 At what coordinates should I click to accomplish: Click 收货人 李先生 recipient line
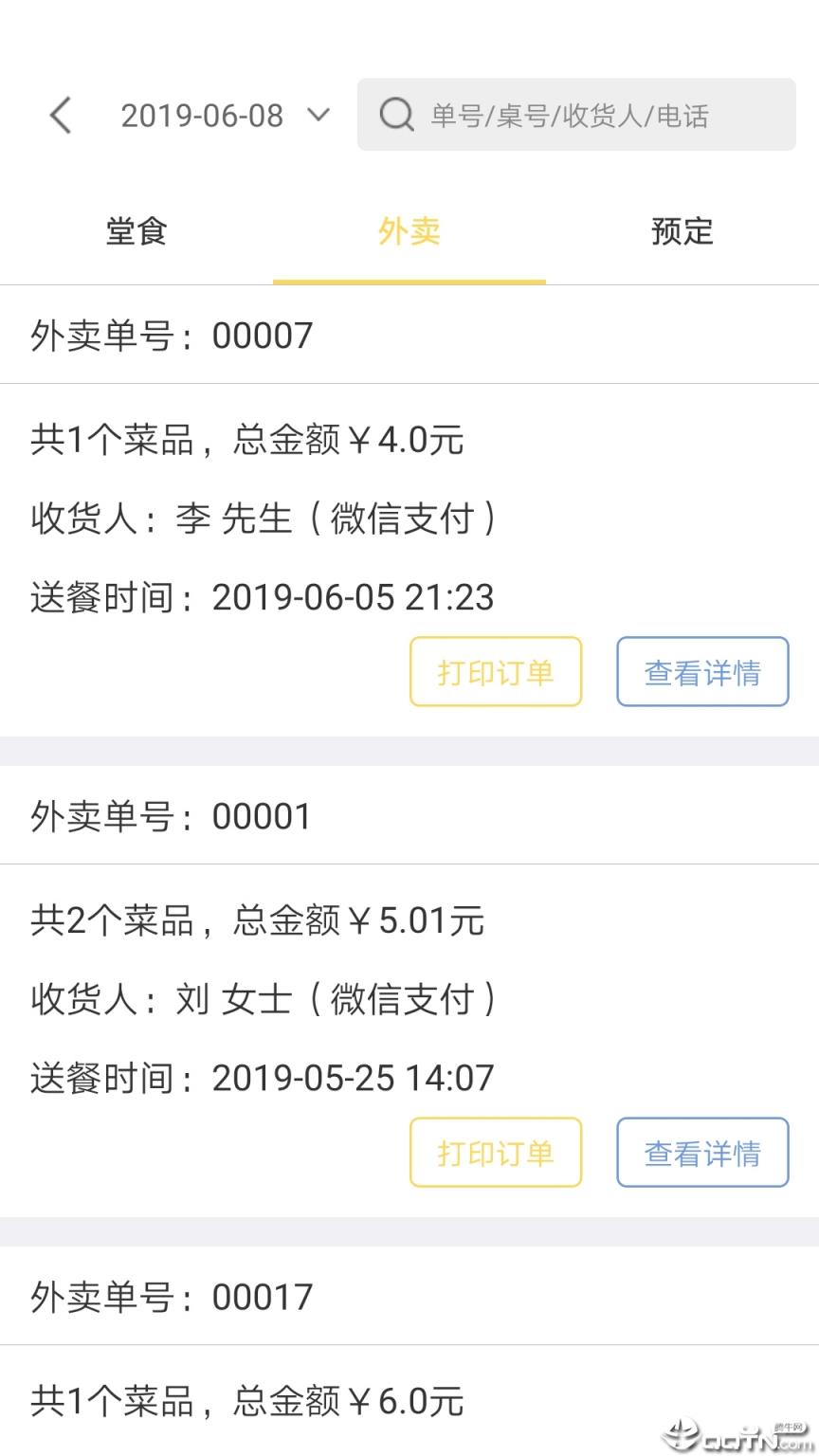click(262, 518)
